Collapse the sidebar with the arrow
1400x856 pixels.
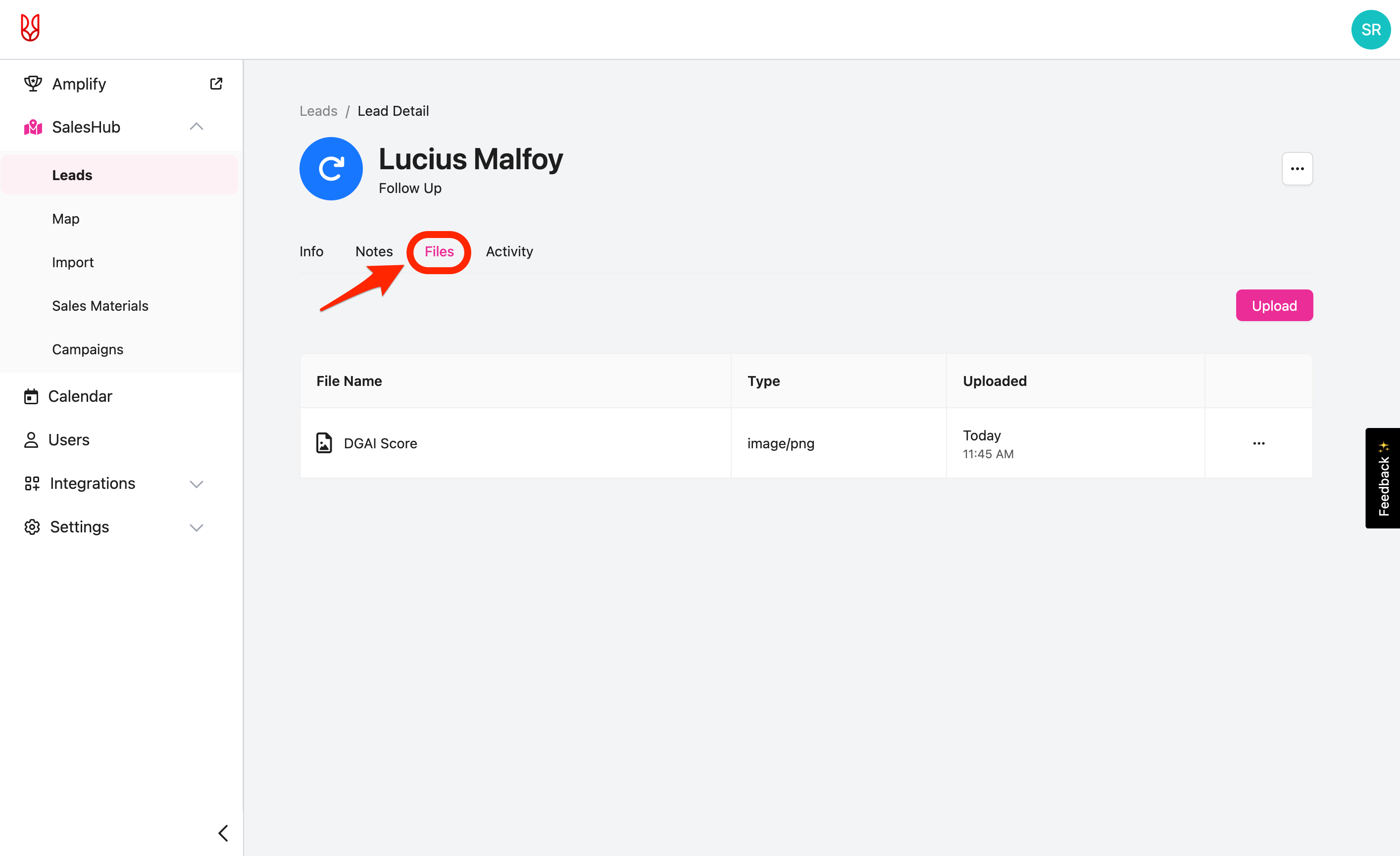(x=223, y=833)
